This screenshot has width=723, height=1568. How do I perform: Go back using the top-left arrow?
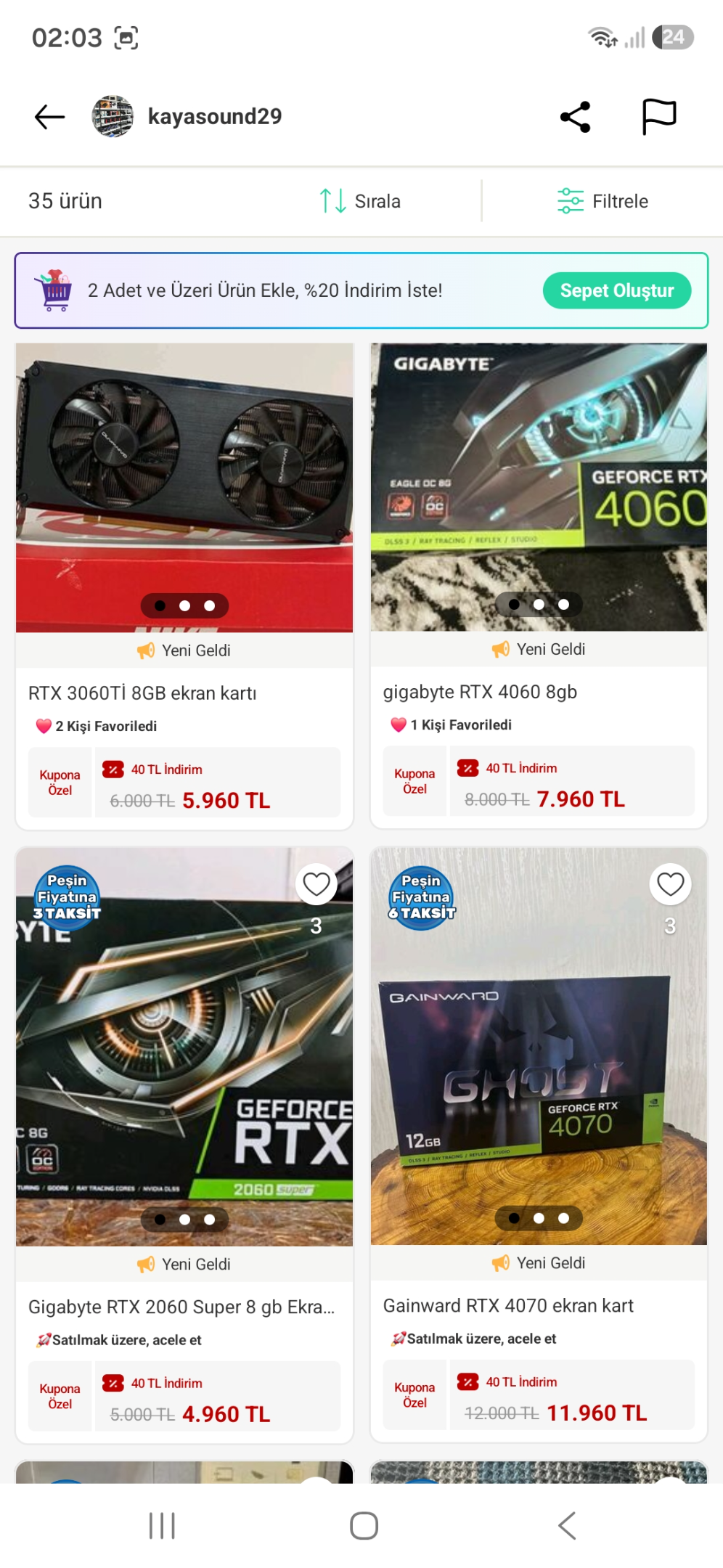pyautogui.click(x=49, y=117)
